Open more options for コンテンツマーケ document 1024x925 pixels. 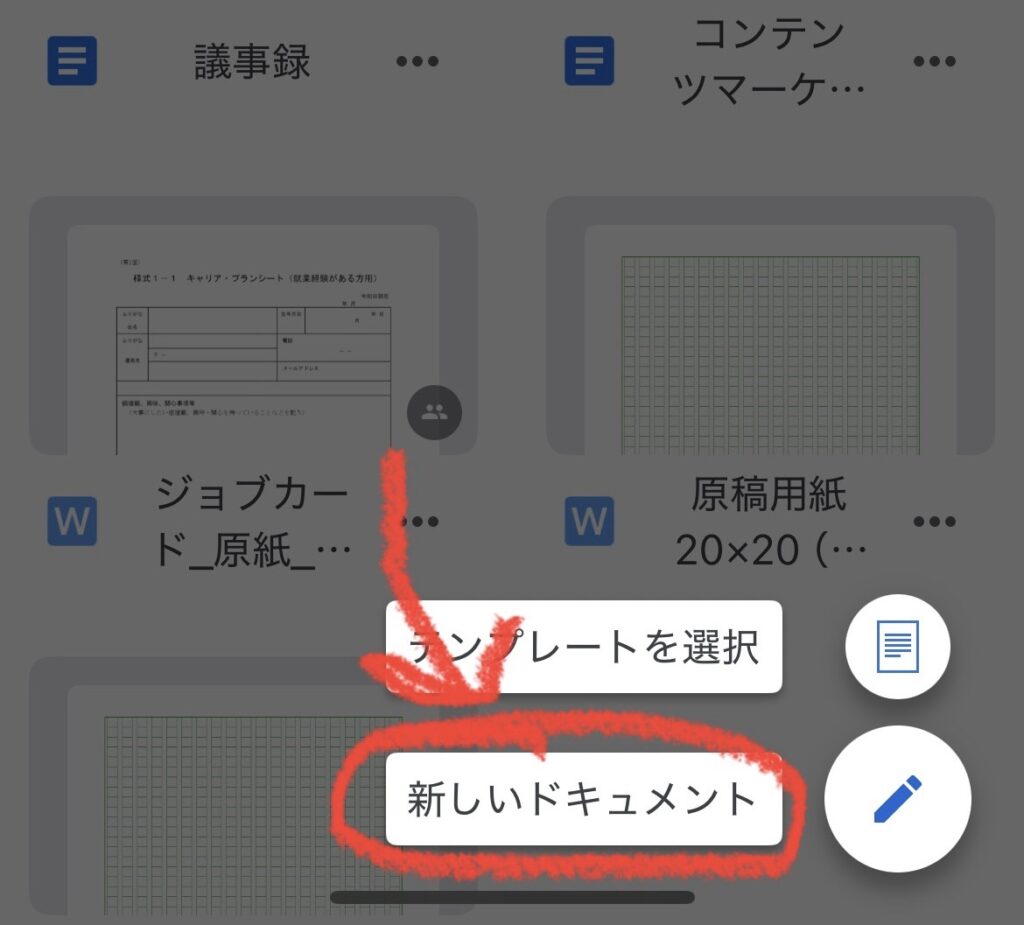click(x=934, y=61)
